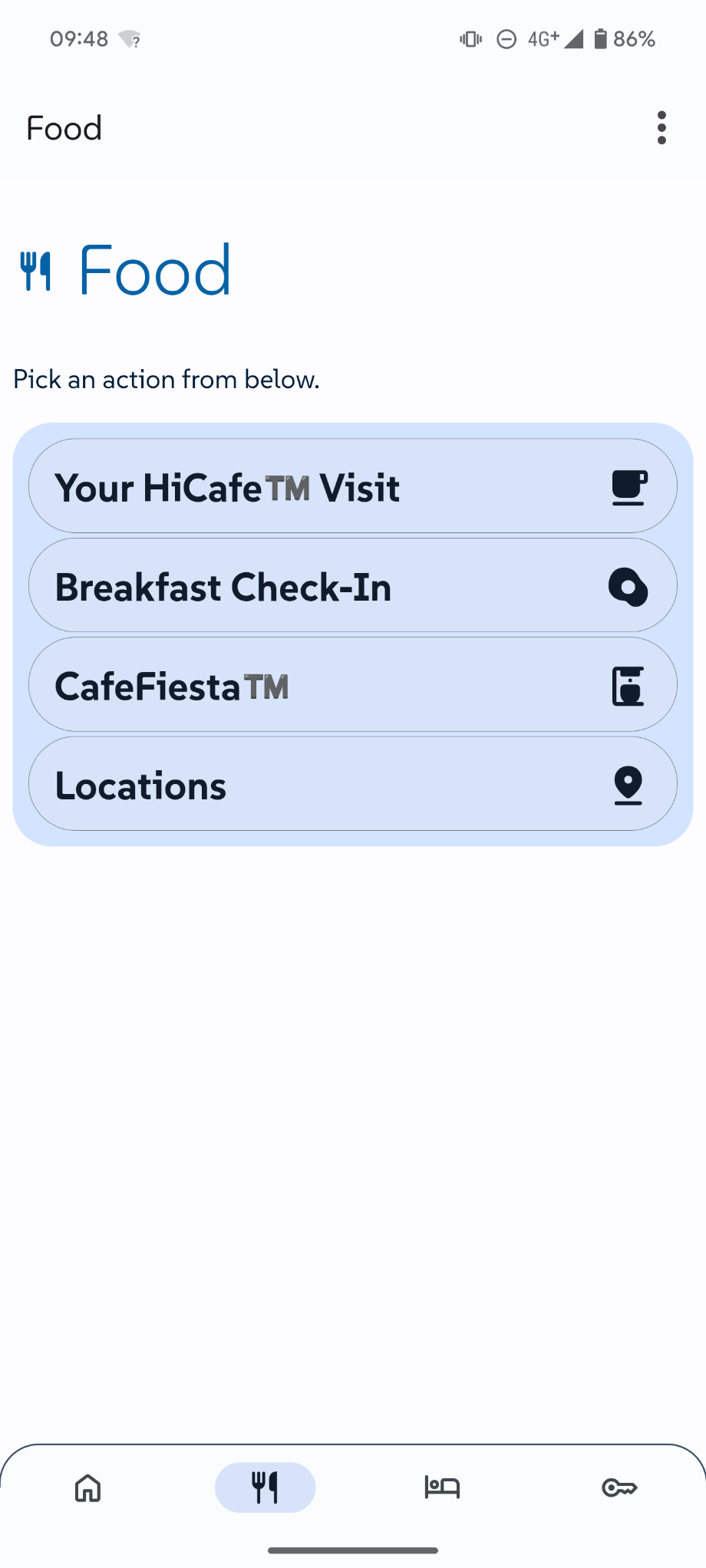Open the CafeFiesta option
Screen dimensions: 706x1568
pyautogui.click(x=353, y=684)
